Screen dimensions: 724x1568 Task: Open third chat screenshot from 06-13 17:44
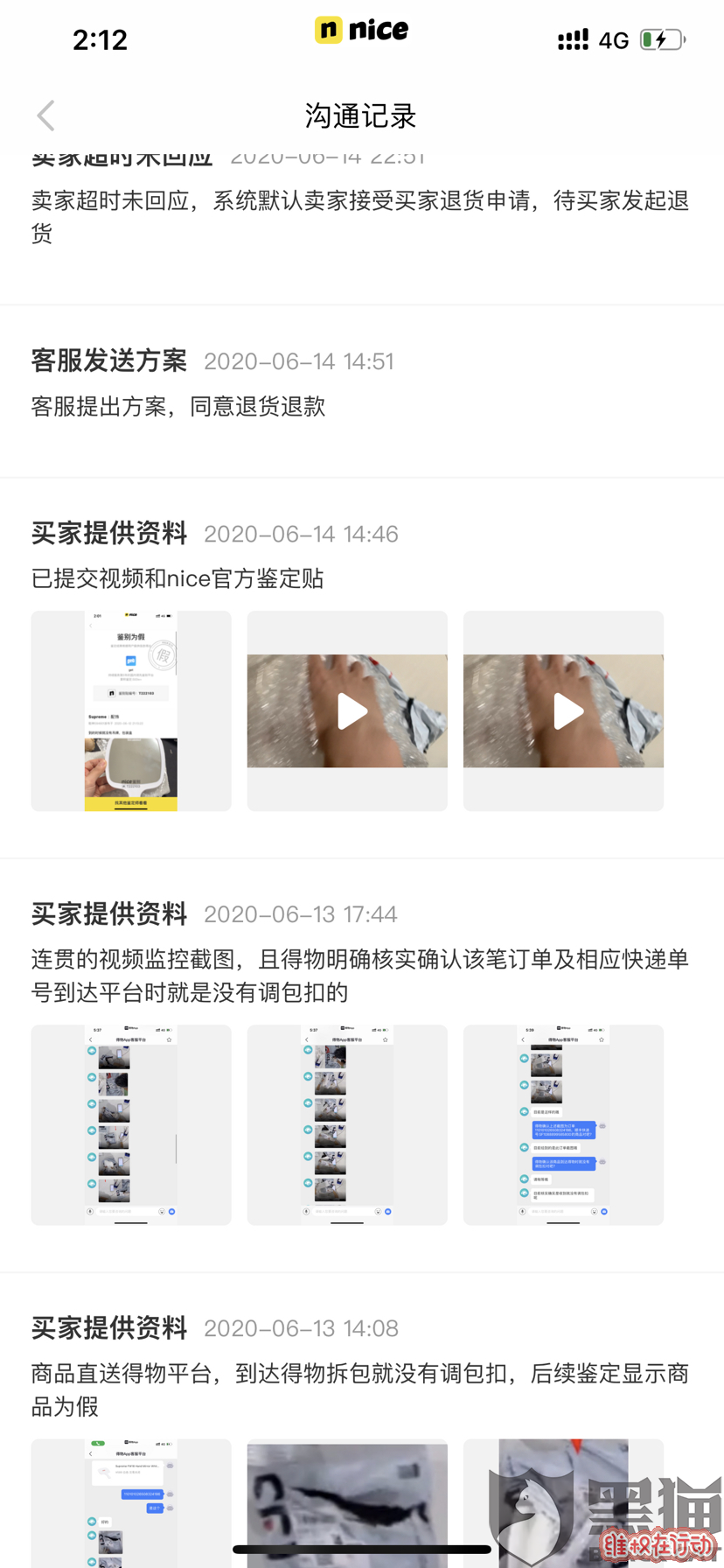[563, 1124]
